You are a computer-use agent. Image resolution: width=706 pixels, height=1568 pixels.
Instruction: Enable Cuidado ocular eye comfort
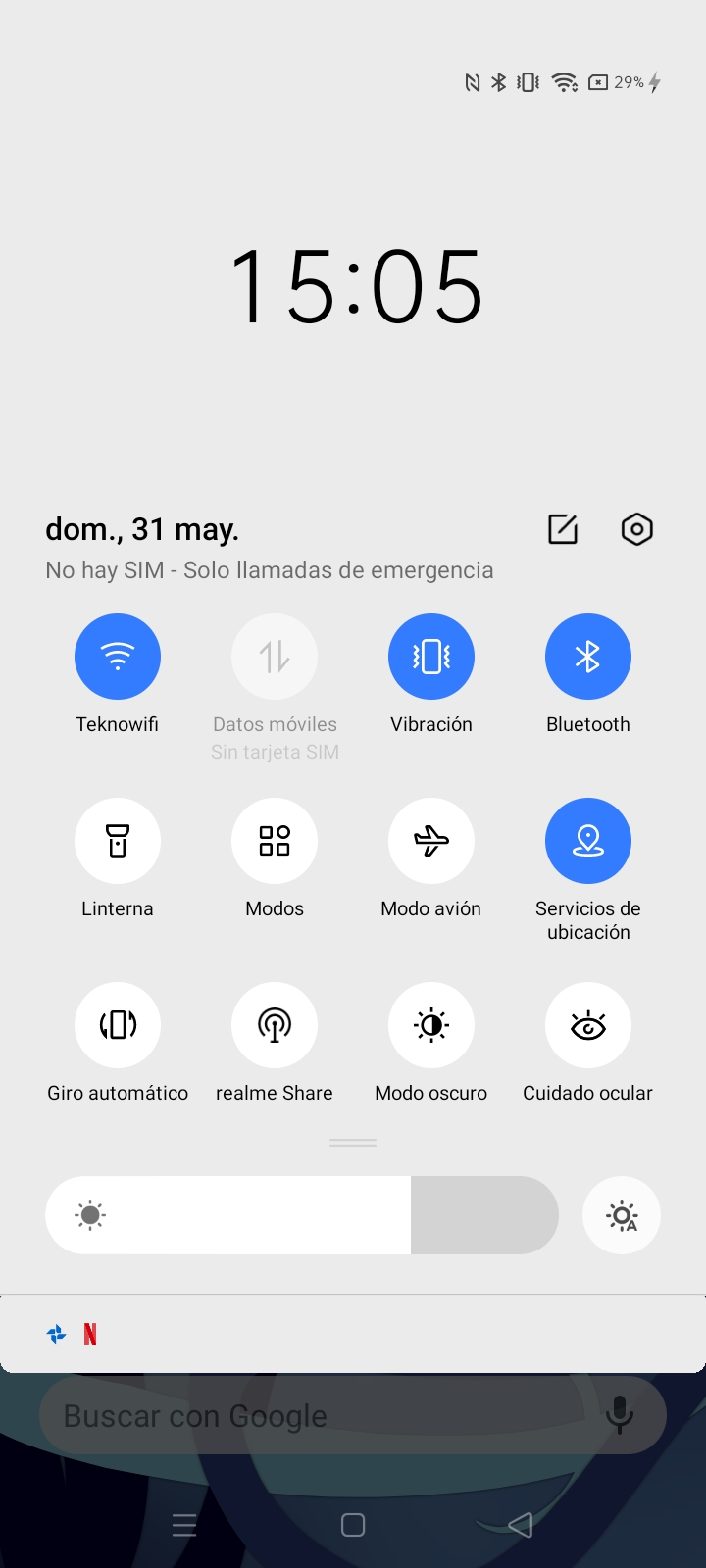(x=588, y=1025)
